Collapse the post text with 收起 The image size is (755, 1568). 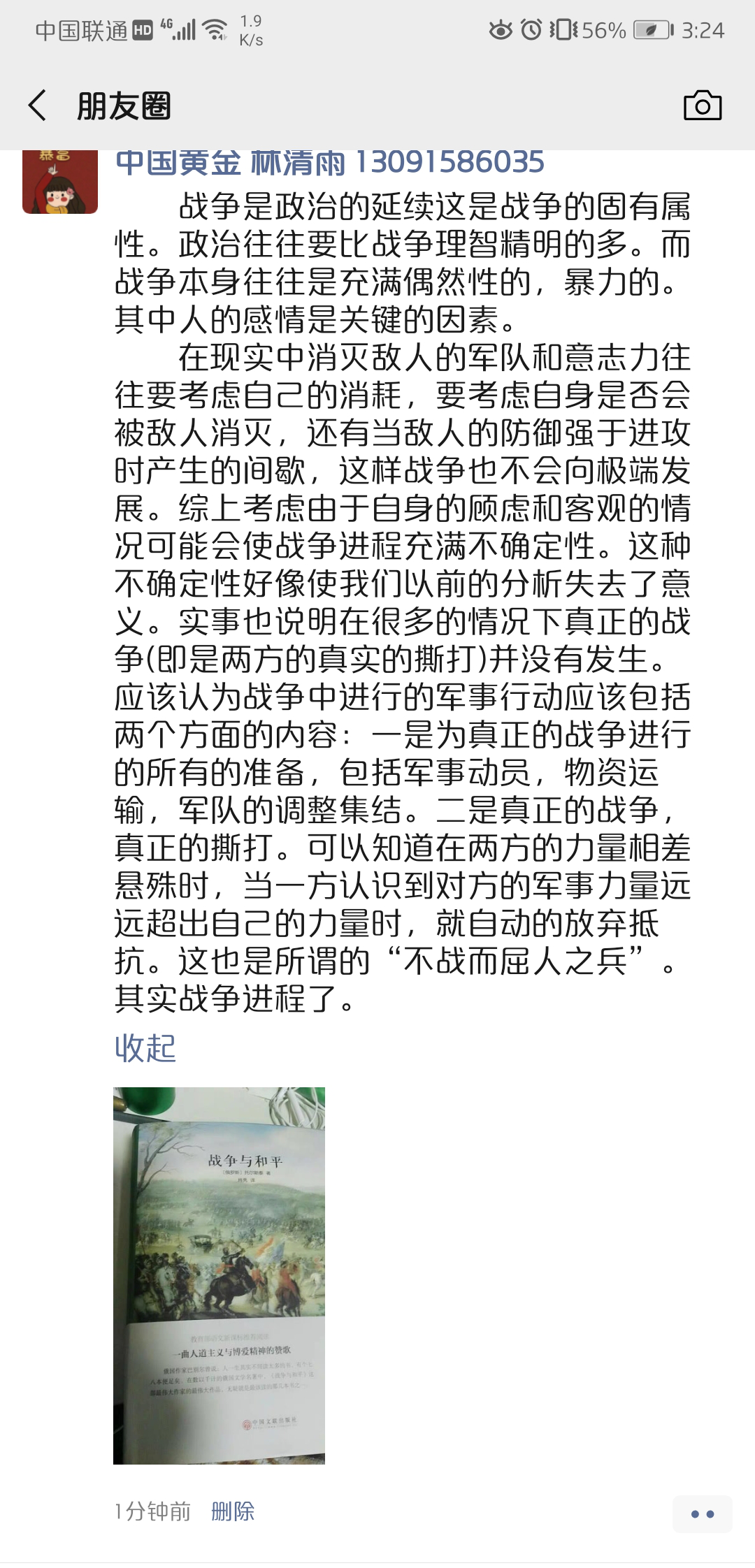pos(145,1048)
